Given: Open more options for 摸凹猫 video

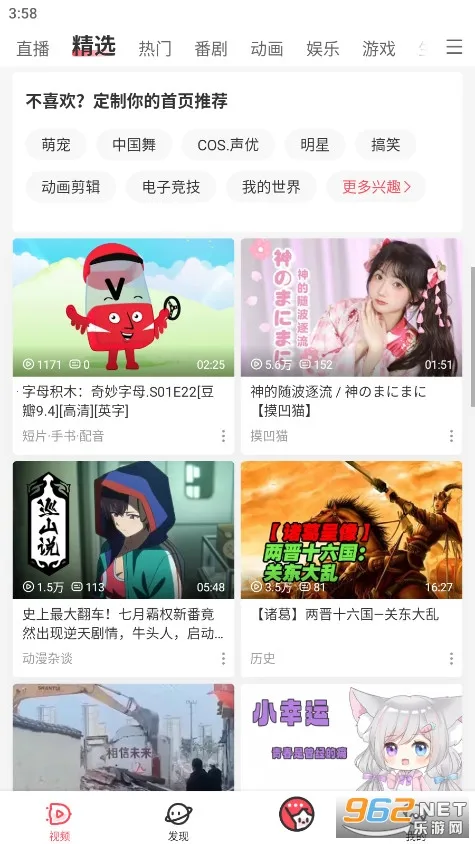Looking at the screenshot, I should point(451,435).
